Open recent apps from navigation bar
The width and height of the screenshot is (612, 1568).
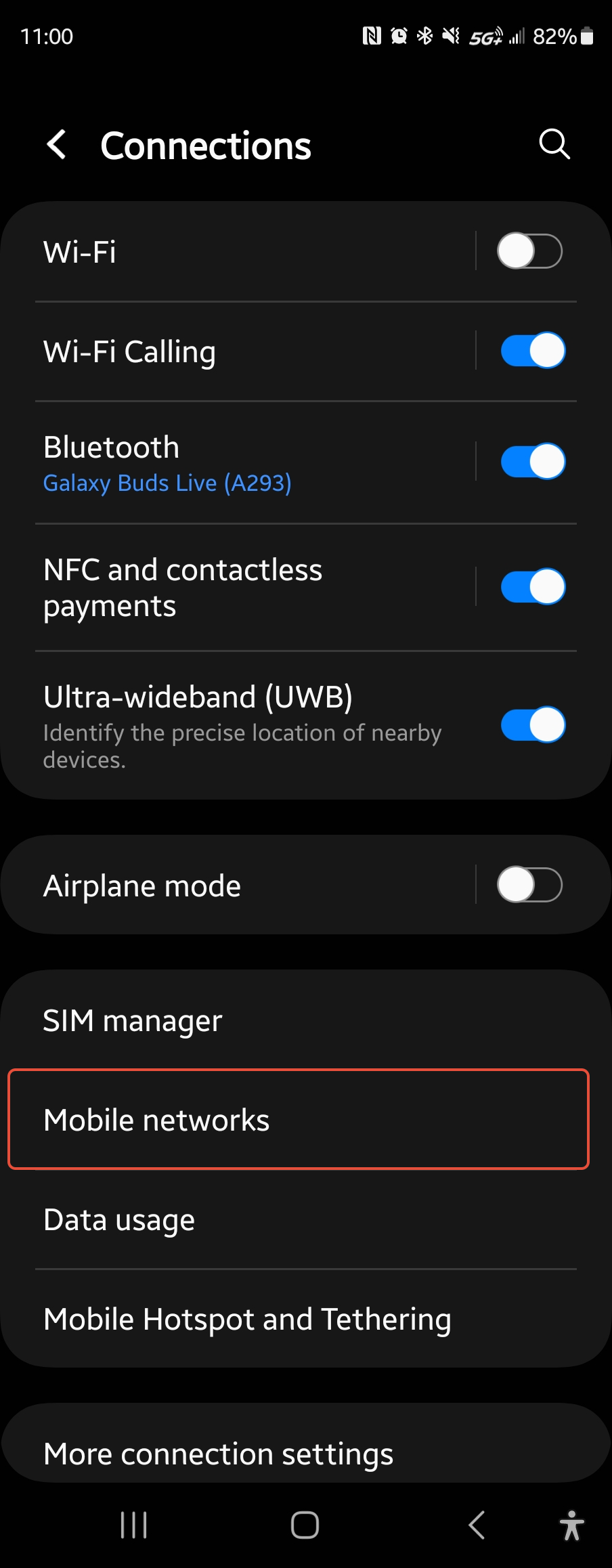click(134, 1525)
